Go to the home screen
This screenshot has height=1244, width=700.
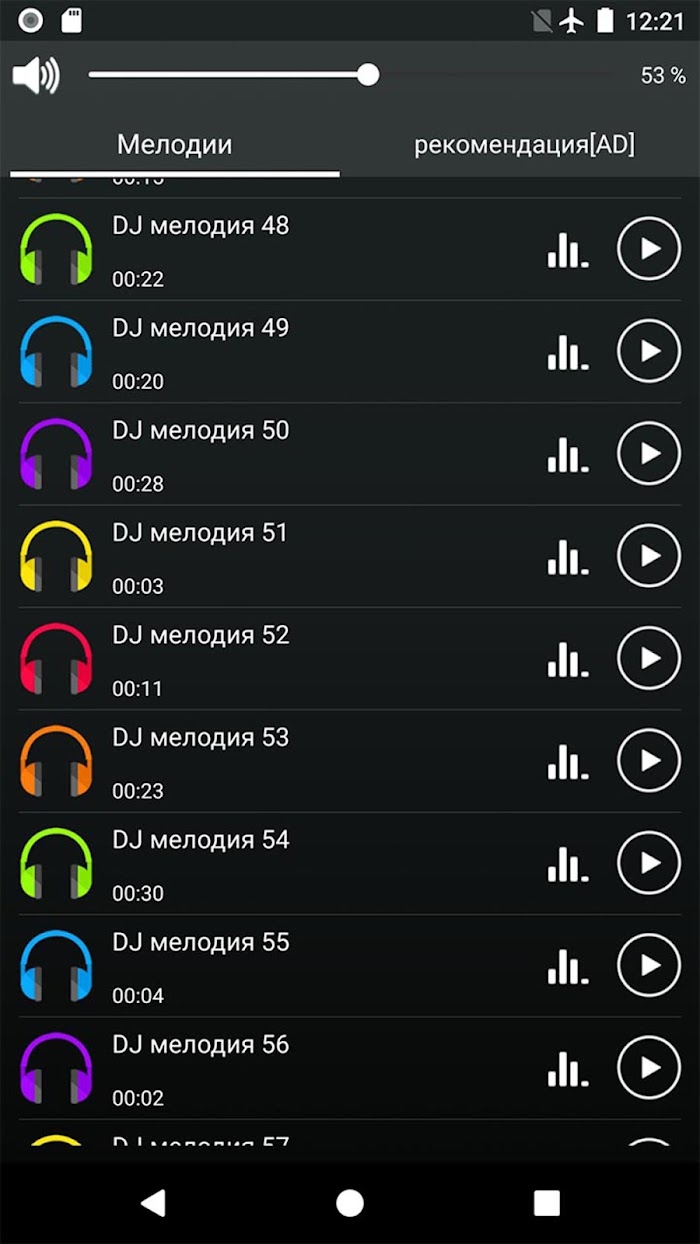(349, 1202)
